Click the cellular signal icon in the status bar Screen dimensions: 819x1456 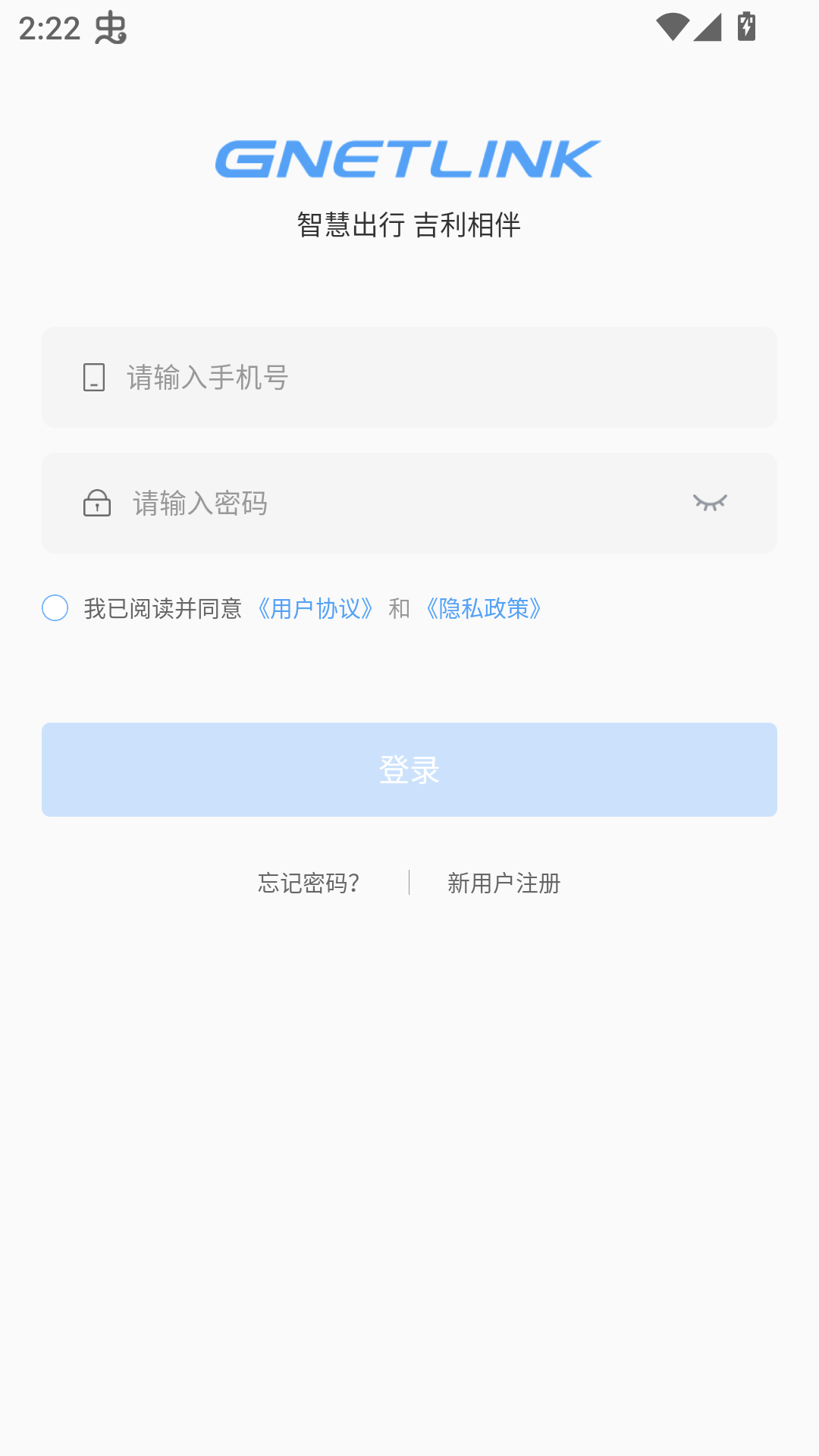[708, 27]
